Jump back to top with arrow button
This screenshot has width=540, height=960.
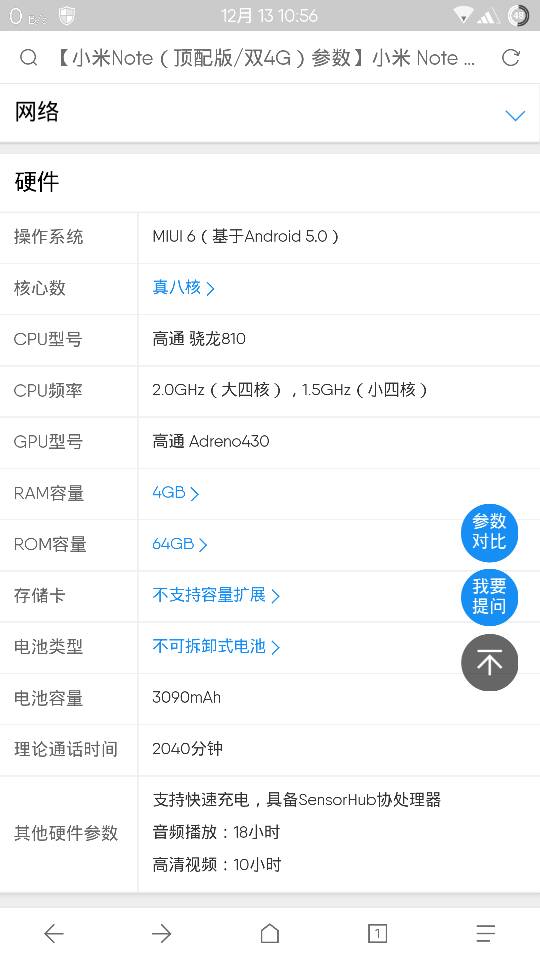click(489, 663)
